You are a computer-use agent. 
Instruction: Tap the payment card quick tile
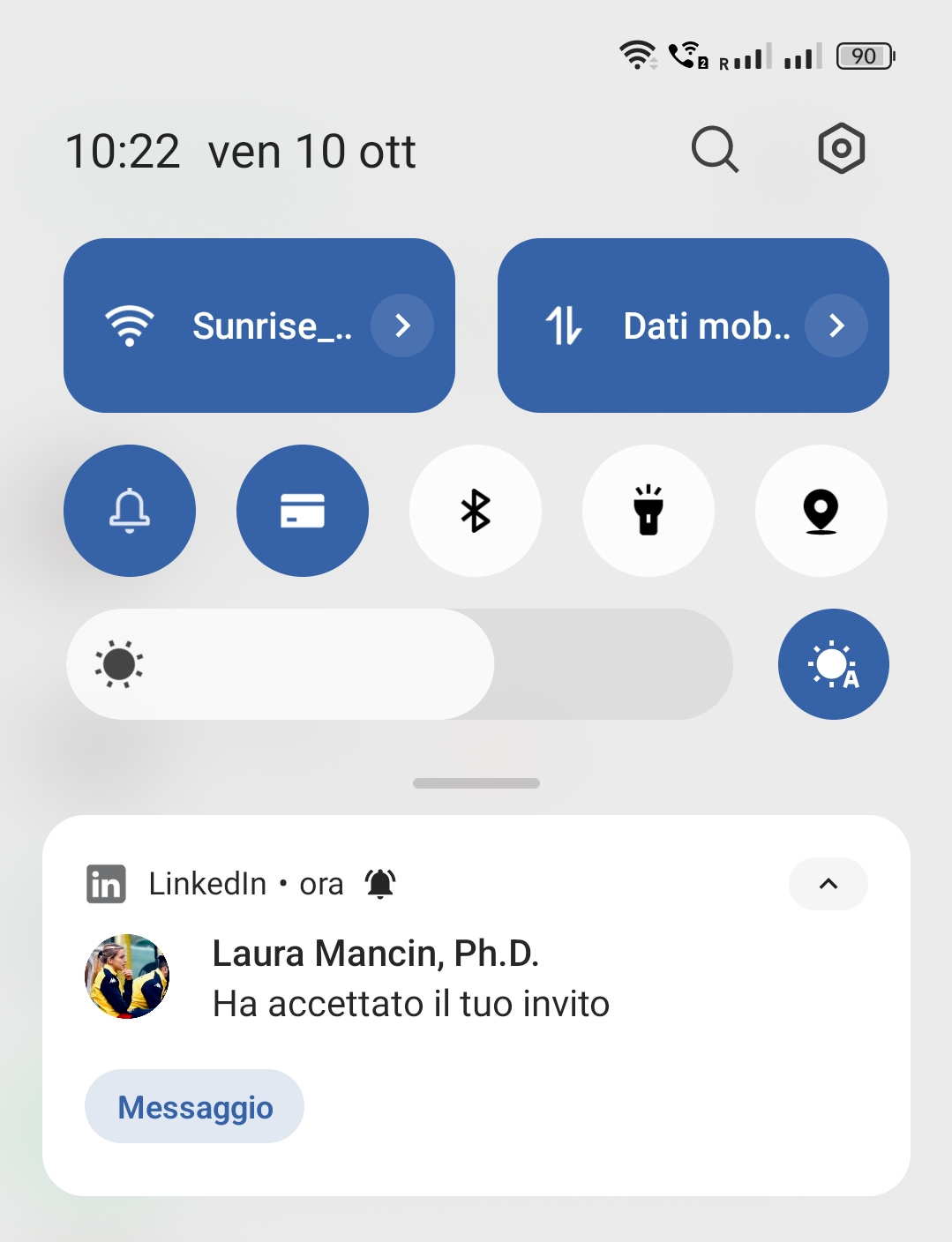tap(303, 511)
